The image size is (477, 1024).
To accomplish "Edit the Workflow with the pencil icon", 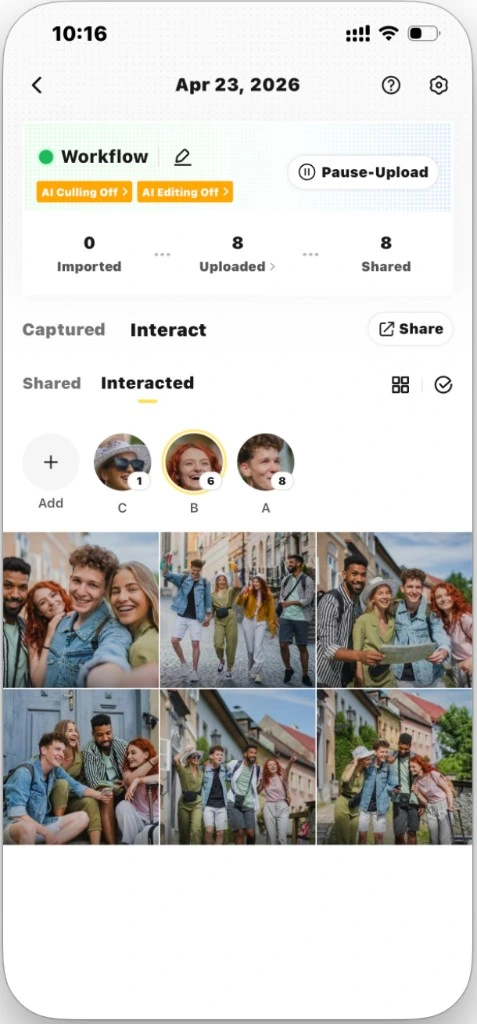I will [183, 157].
